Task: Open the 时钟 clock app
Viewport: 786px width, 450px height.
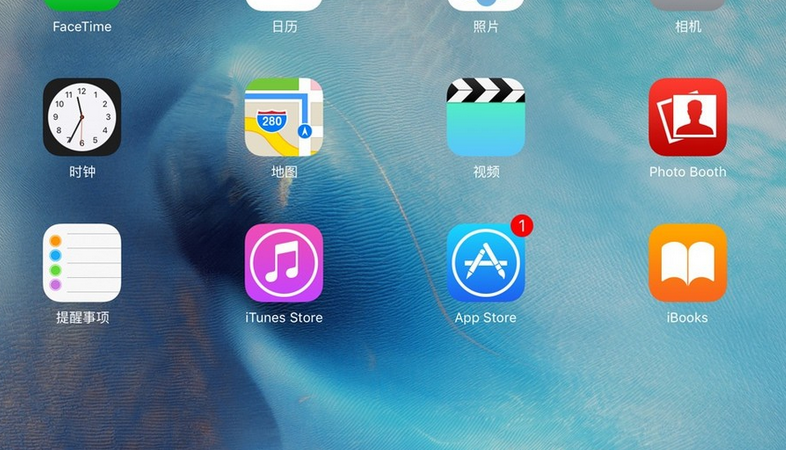Action: 82,117
